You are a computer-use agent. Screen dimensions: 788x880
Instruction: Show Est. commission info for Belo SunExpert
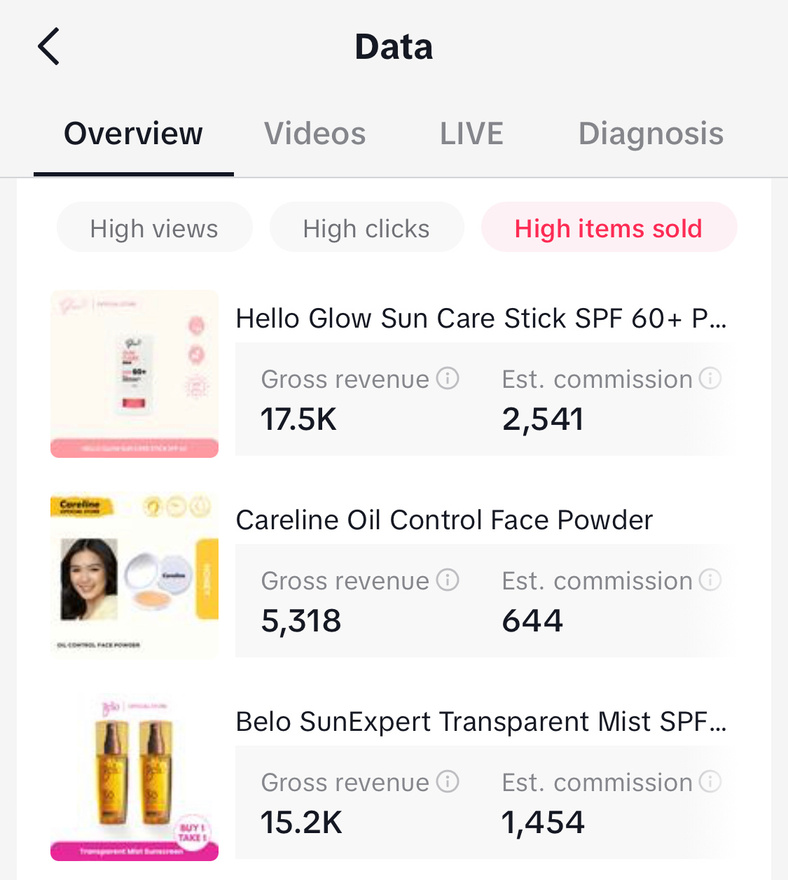tap(710, 781)
